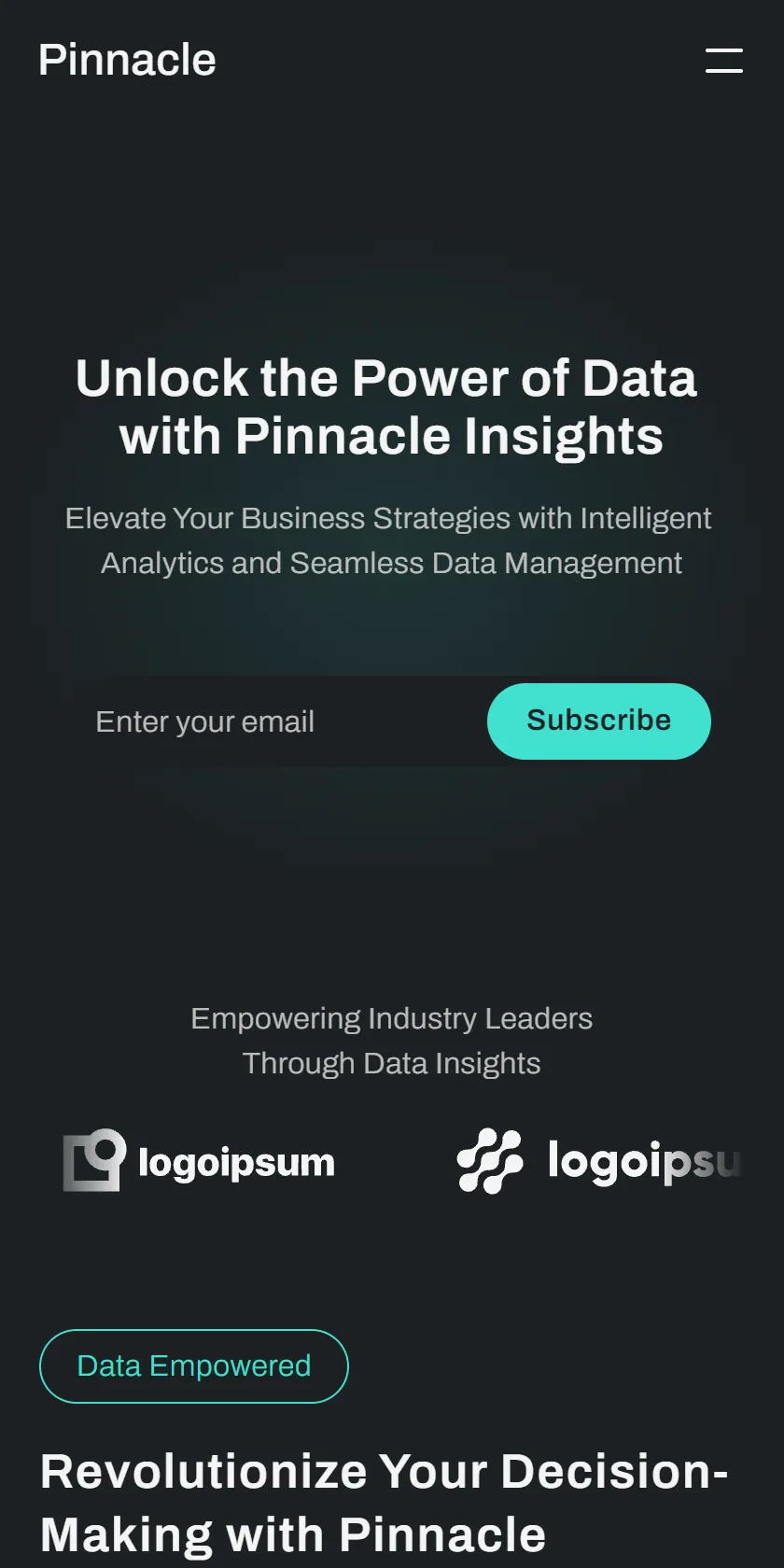The width and height of the screenshot is (784, 1568).
Task: Focus the Enter your email field
Action: click(280, 721)
